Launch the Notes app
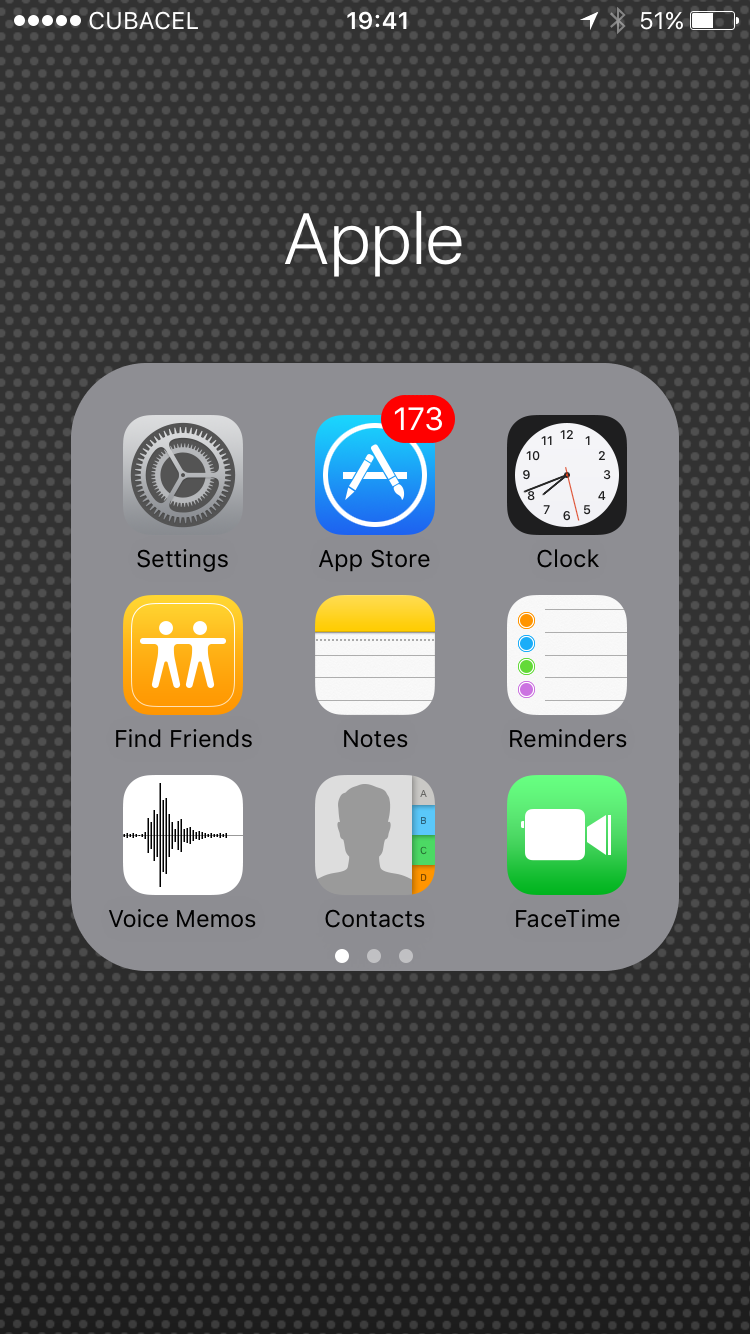This screenshot has height=1334, width=750. (x=375, y=655)
